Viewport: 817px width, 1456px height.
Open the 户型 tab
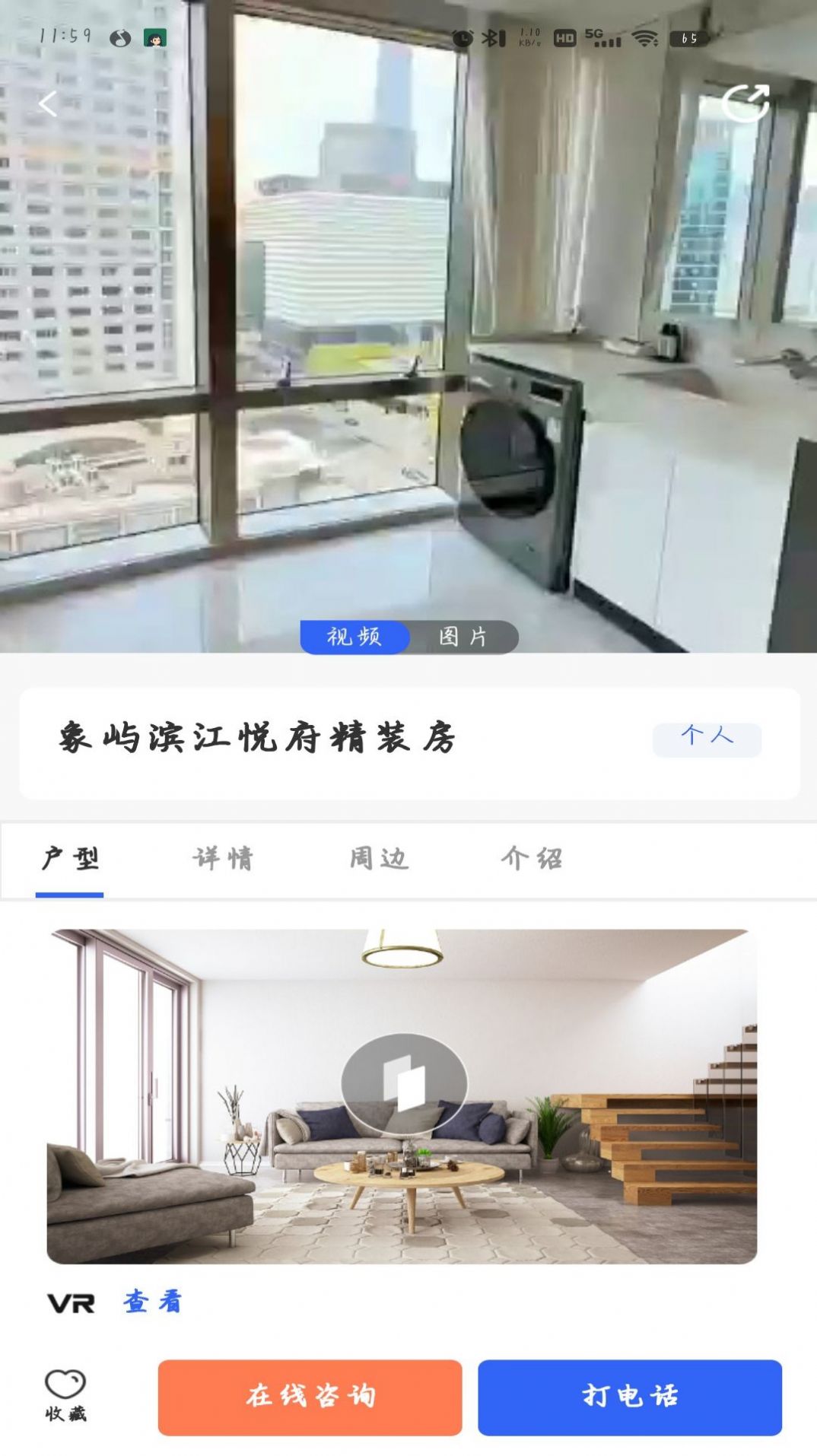pyautogui.click(x=70, y=859)
